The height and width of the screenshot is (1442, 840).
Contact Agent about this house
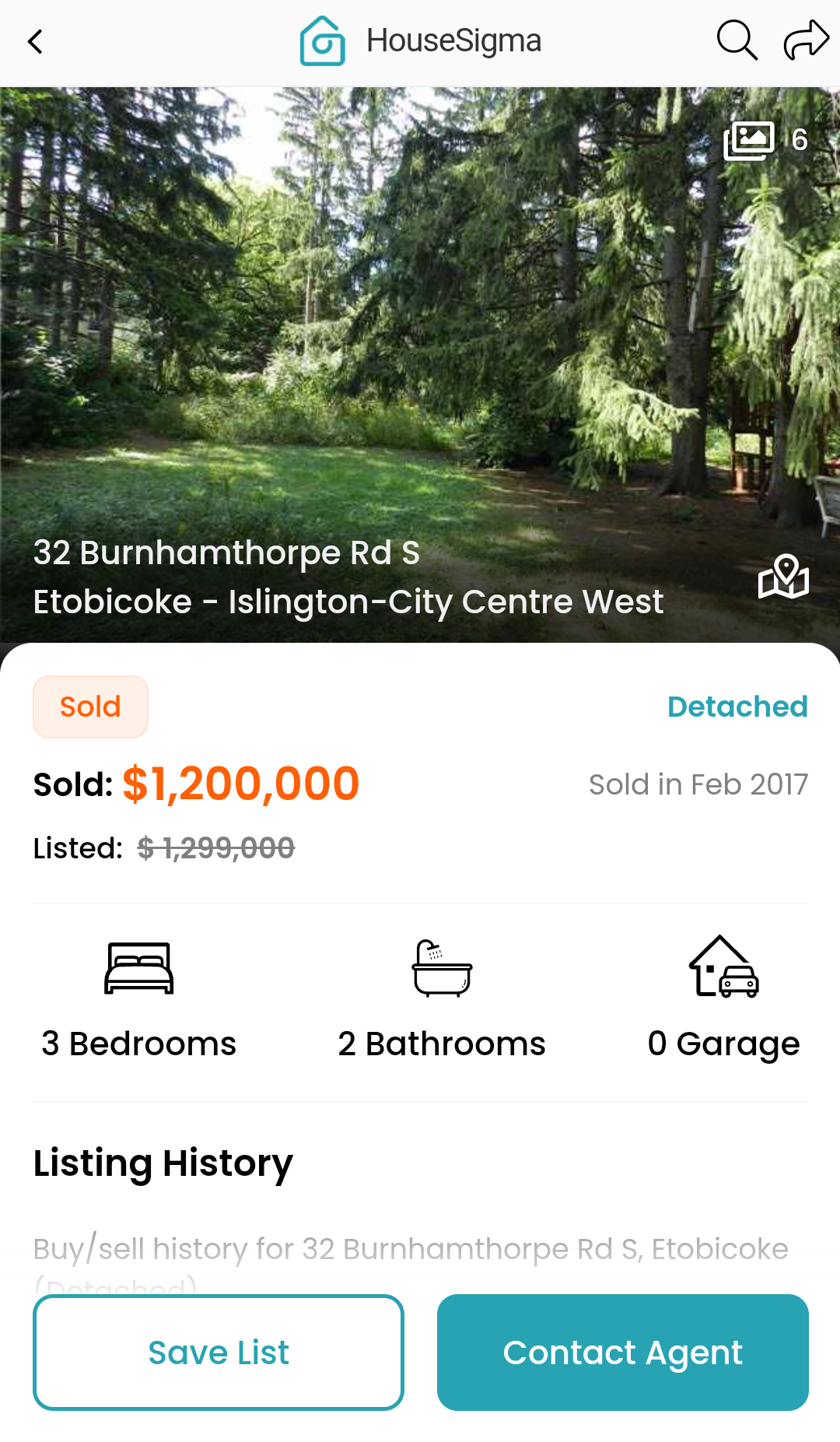622,1352
